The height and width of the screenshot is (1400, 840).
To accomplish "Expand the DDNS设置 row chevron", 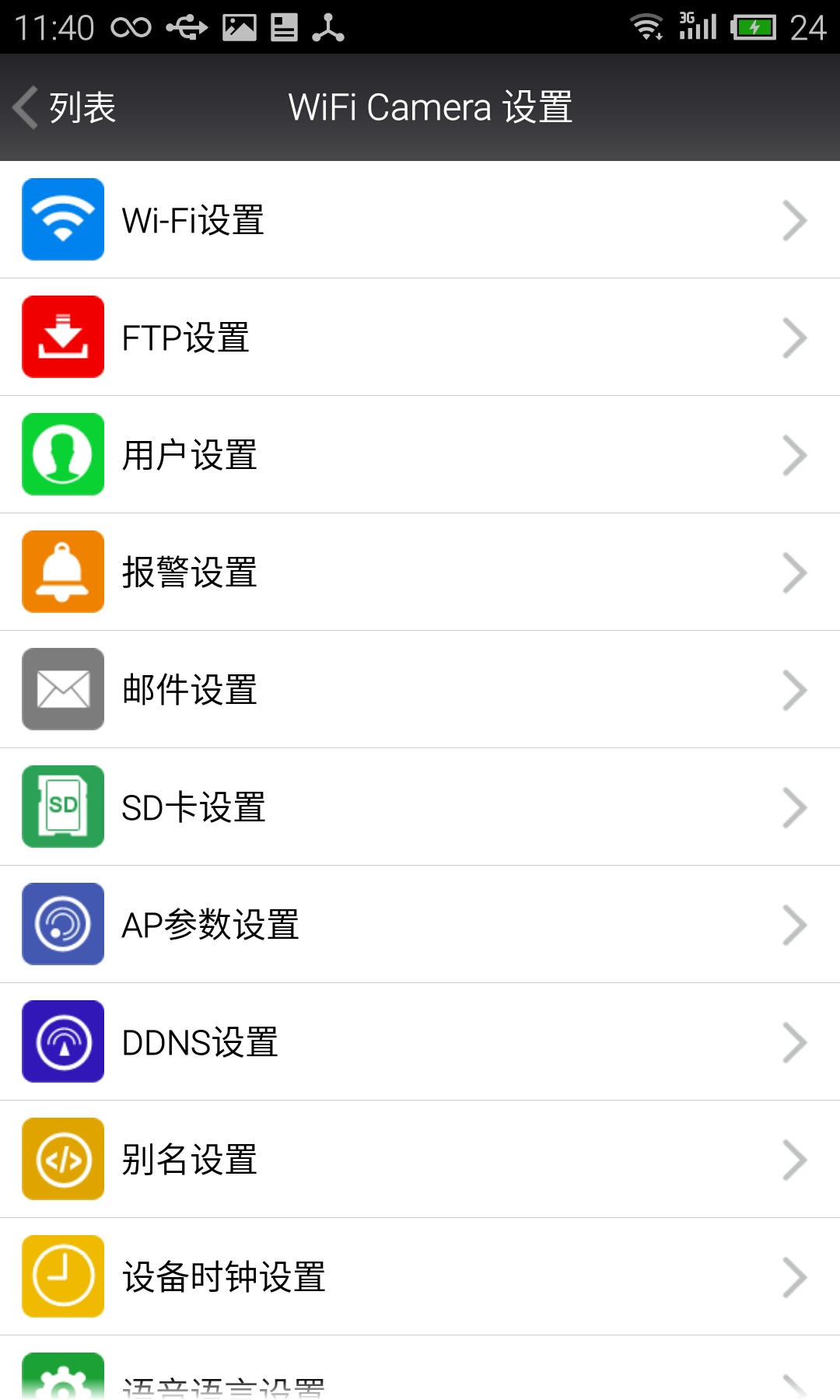I will point(795,1041).
